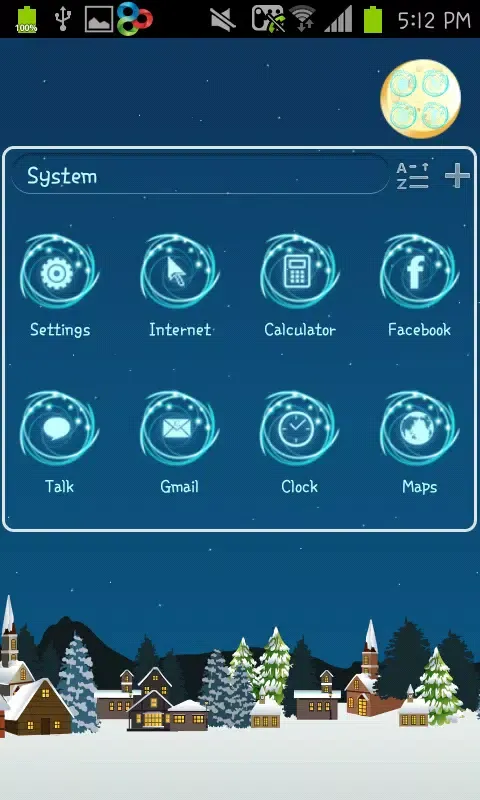The width and height of the screenshot is (480, 800).
Task: Tap the System folder name field
Action: click(199, 175)
